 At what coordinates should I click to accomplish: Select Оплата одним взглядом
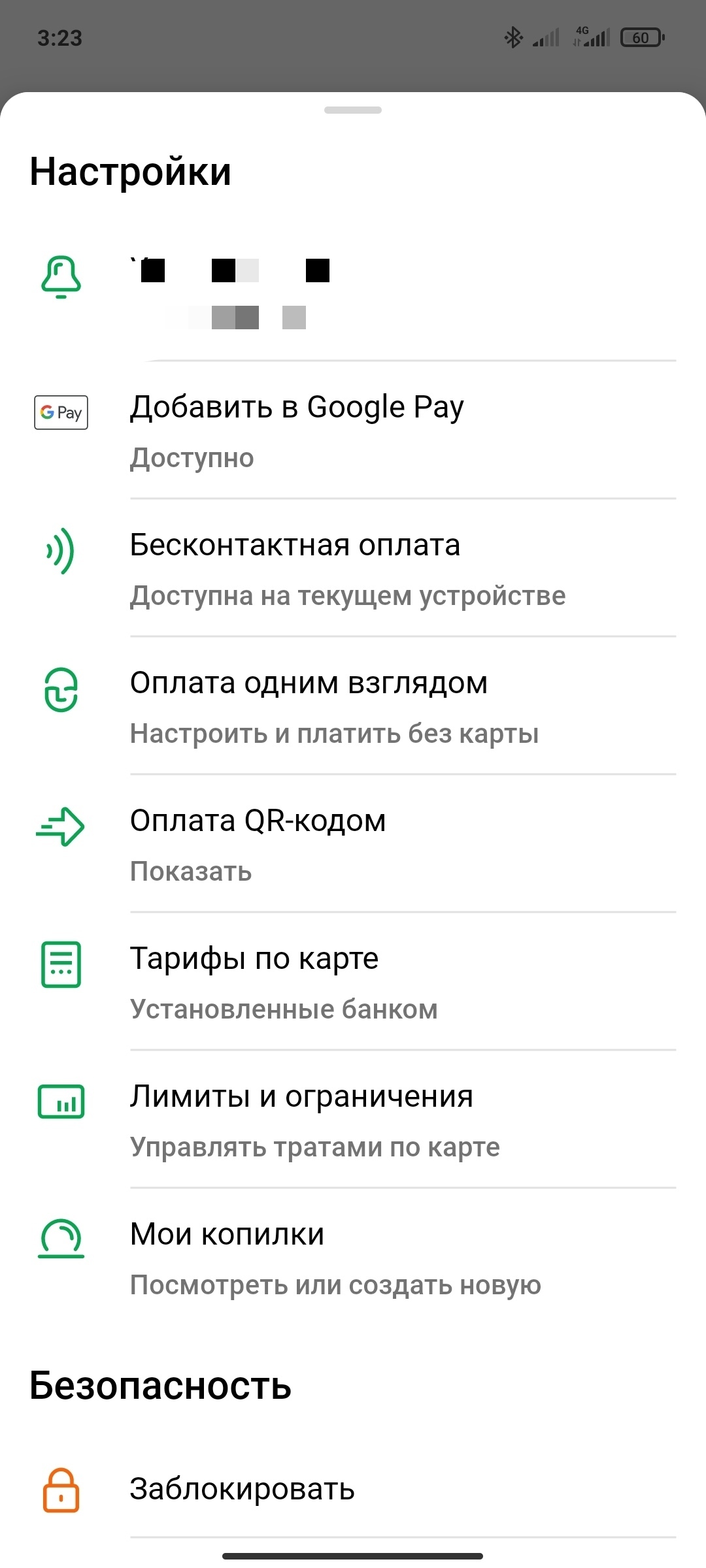(353, 706)
